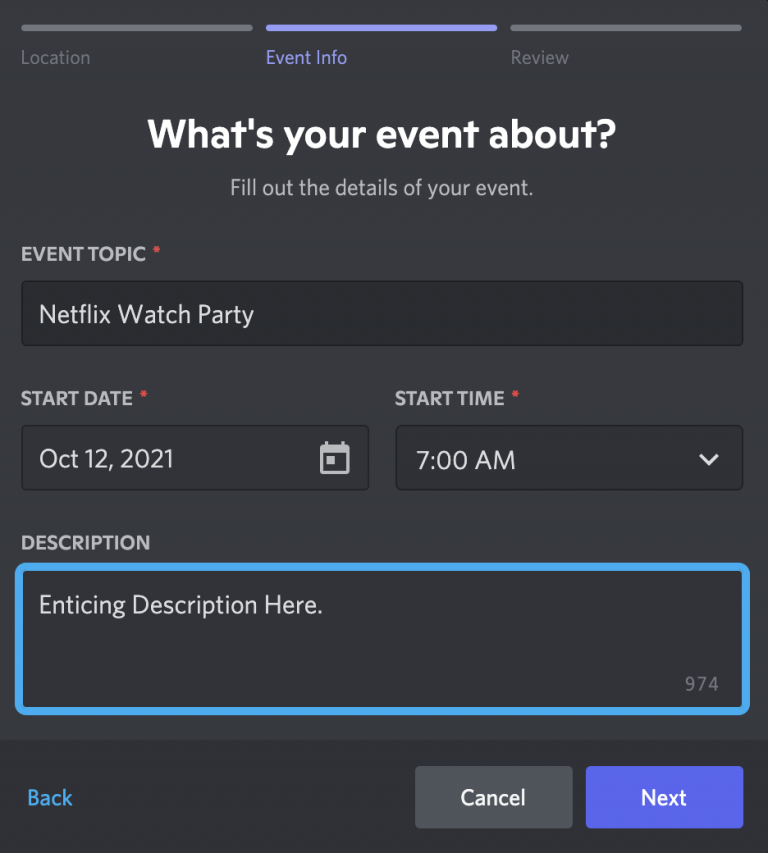Click the Location step progress bar
The width and height of the screenshot is (768, 853).
[136, 28]
